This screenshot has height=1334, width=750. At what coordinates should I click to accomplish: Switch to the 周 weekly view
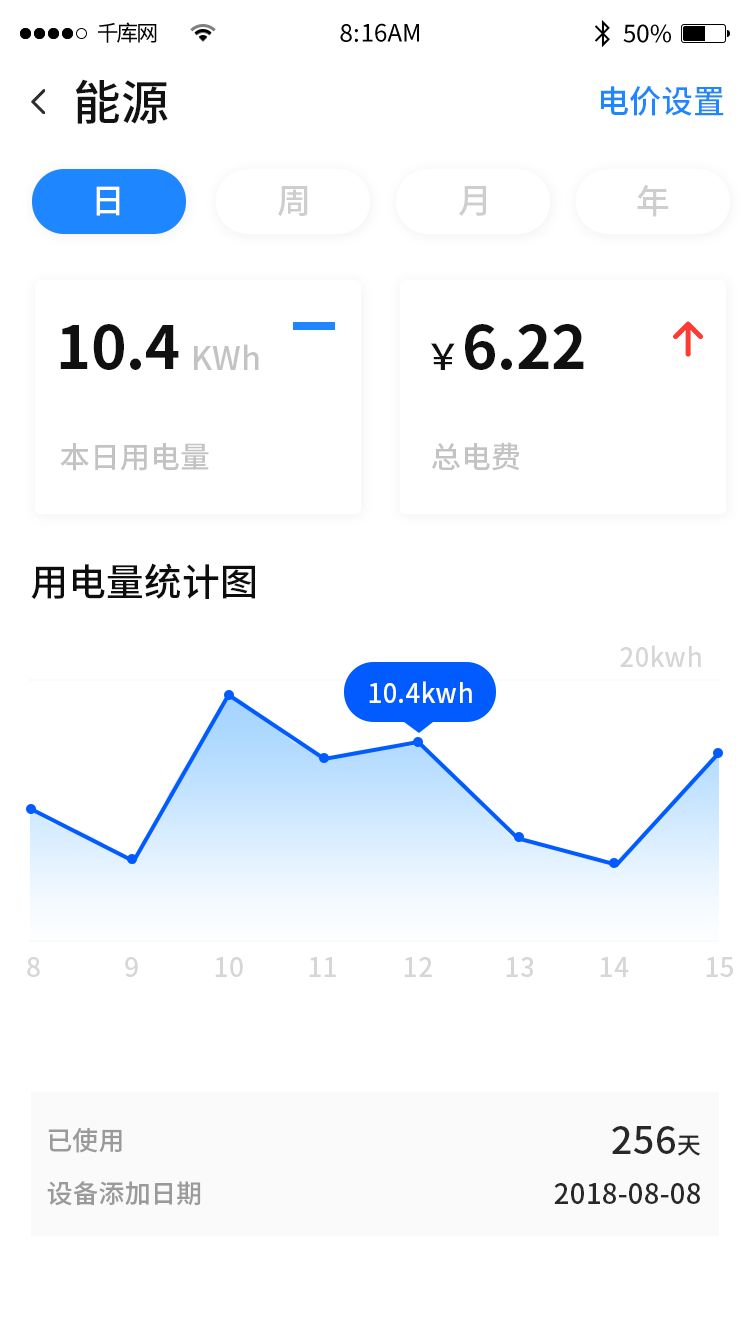pos(292,202)
